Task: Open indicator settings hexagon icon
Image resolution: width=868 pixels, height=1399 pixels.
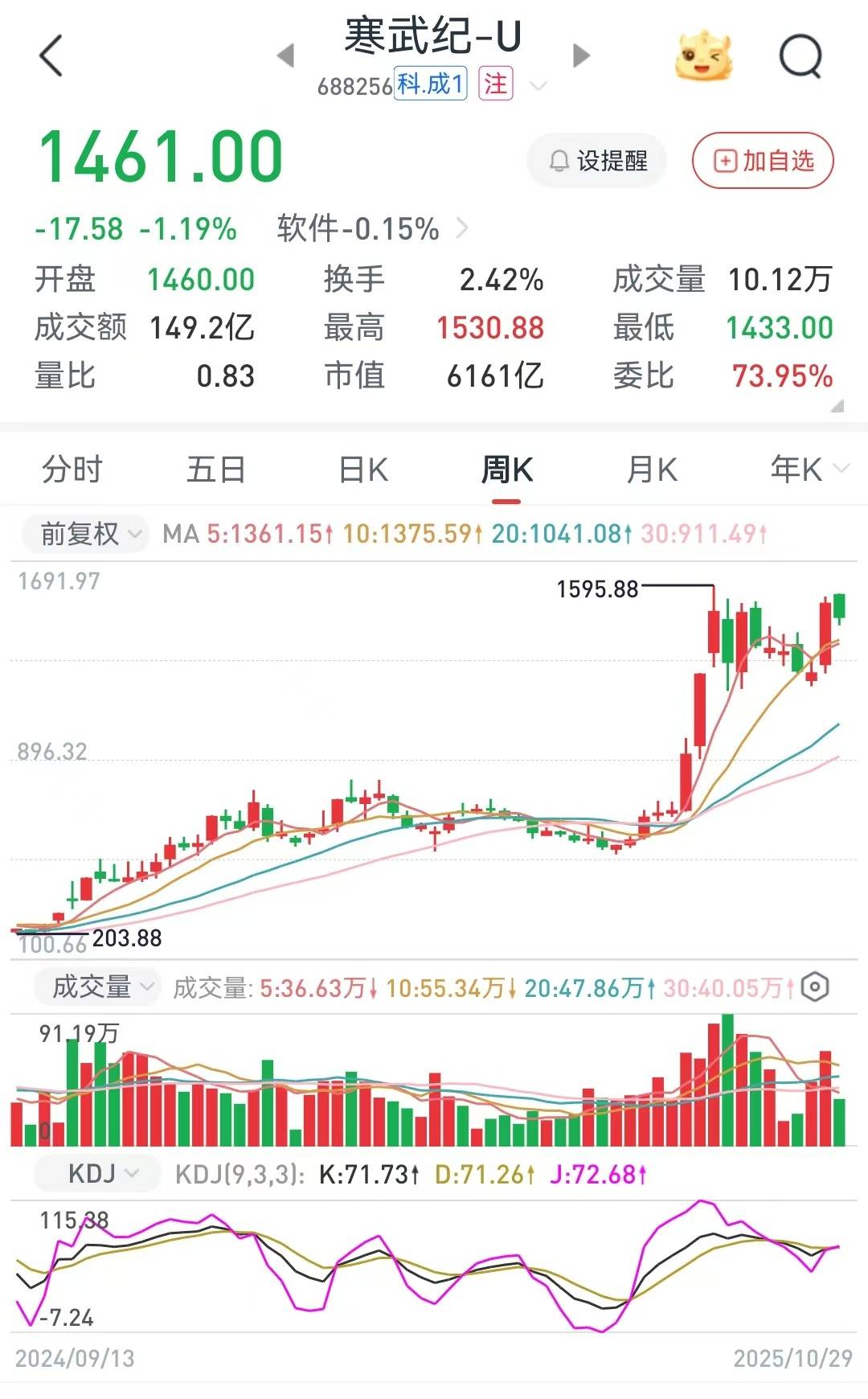Action: pyautogui.click(x=815, y=987)
